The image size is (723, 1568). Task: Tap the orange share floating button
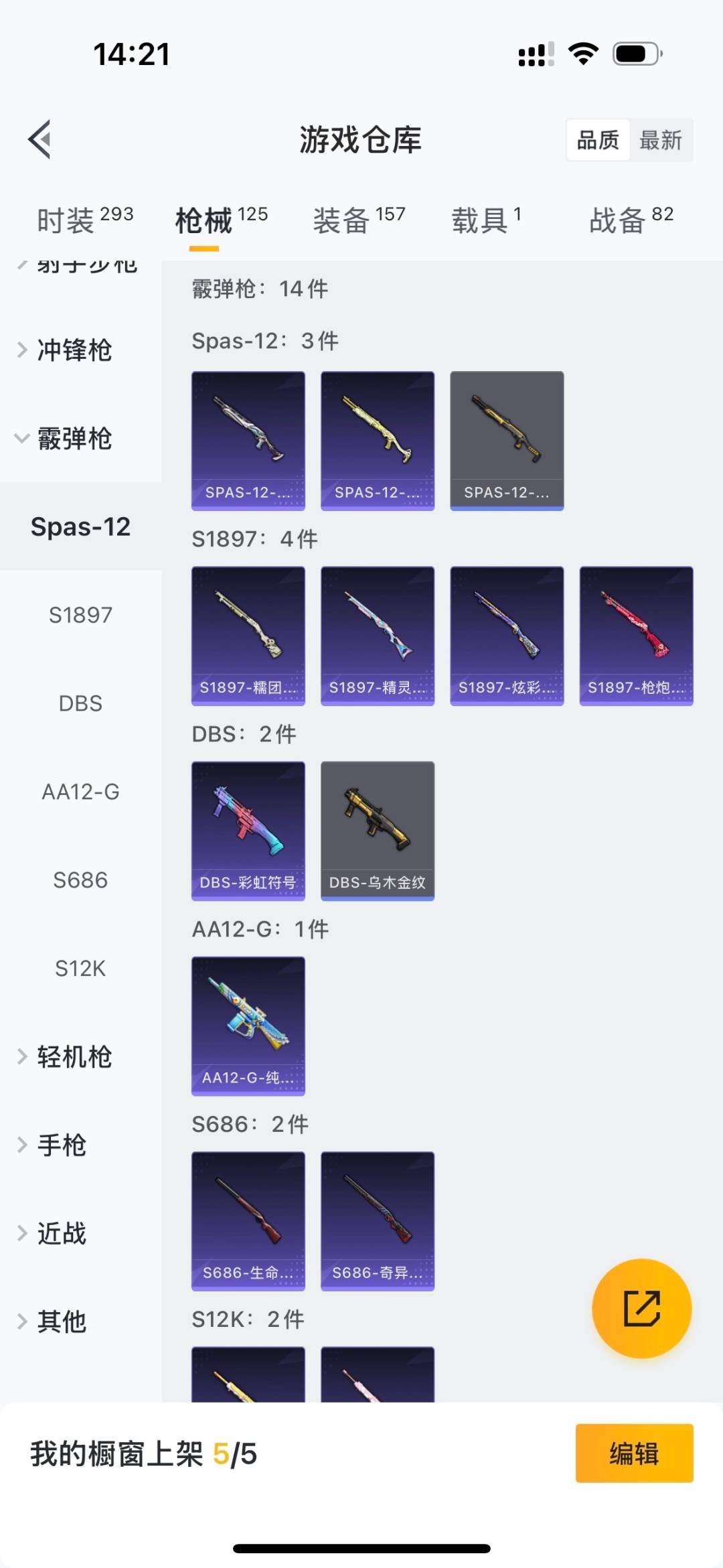coord(641,1308)
